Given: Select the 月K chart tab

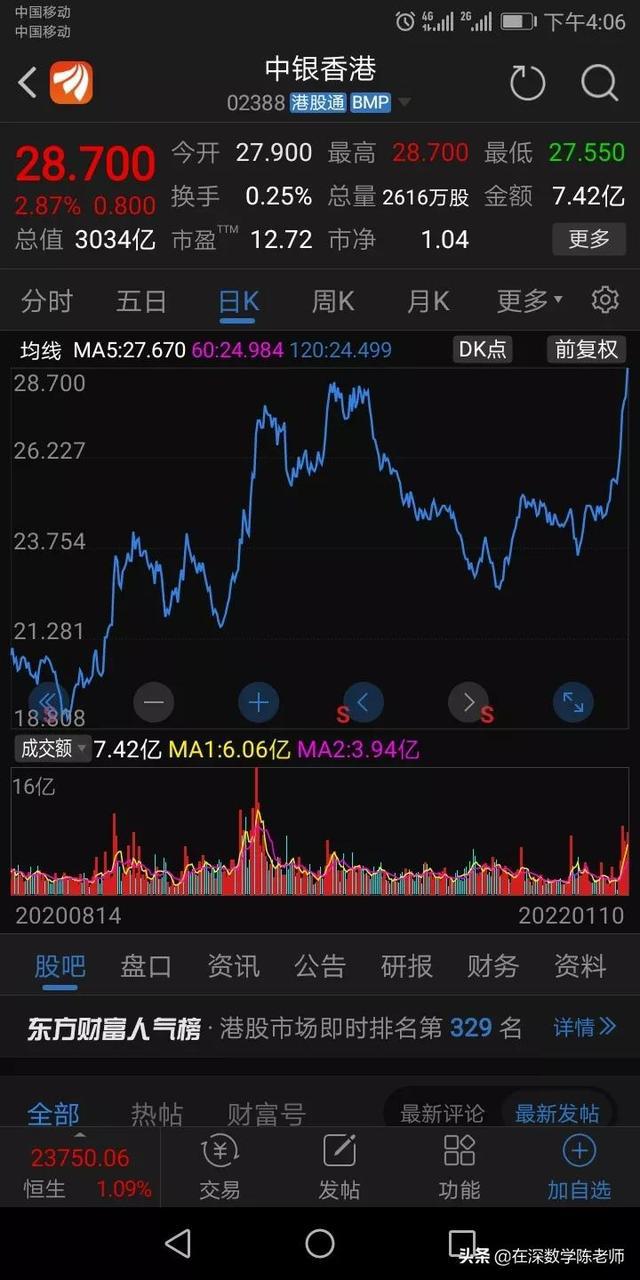Looking at the screenshot, I should (428, 300).
